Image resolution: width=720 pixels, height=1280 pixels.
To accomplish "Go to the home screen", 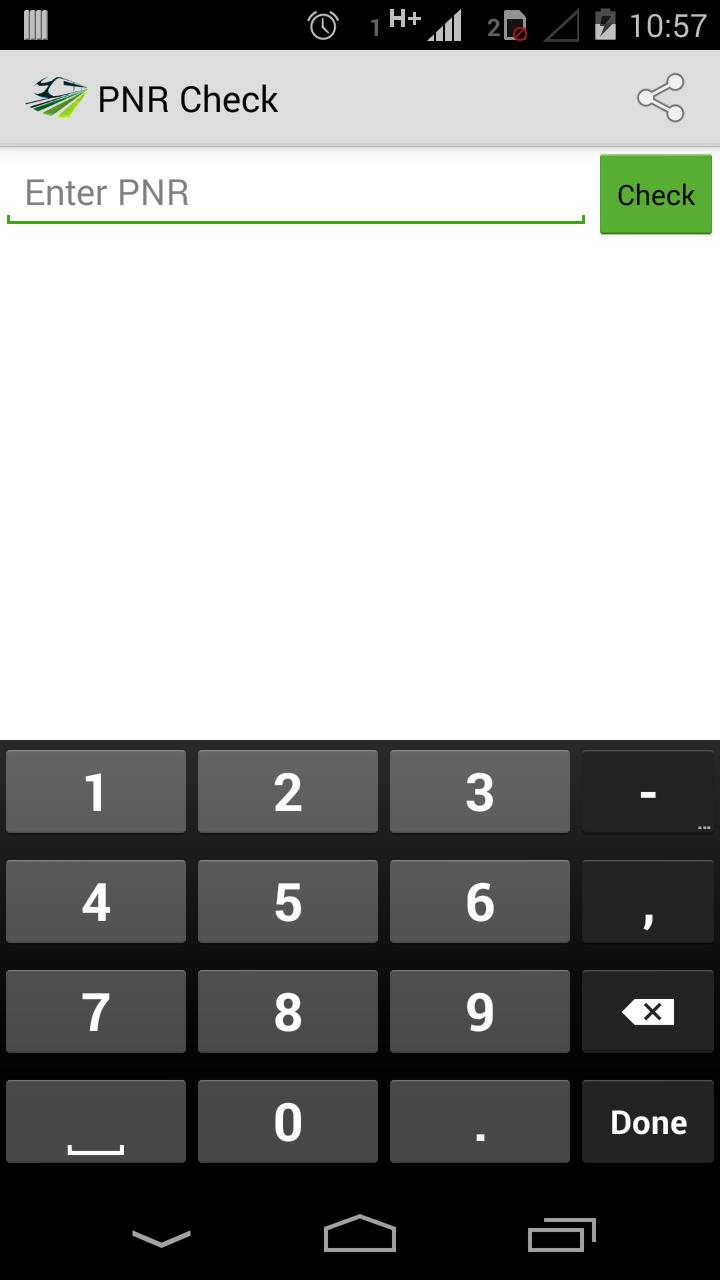I will (x=360, y=1236).
